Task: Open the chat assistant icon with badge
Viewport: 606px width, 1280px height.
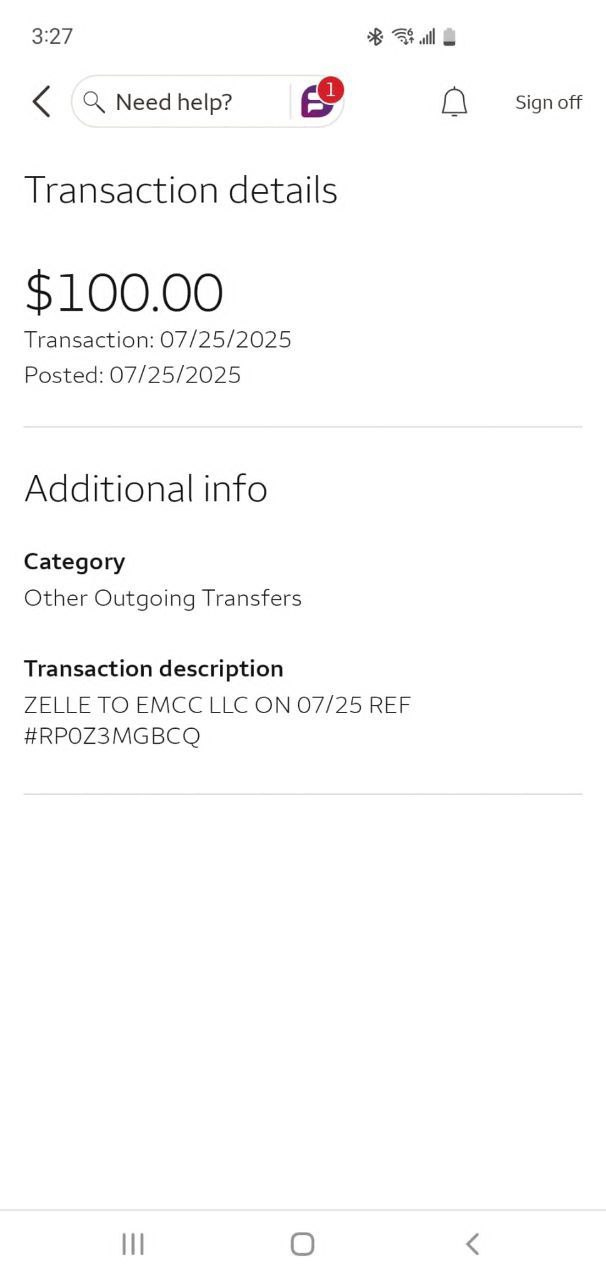Action: coord(318,101)
